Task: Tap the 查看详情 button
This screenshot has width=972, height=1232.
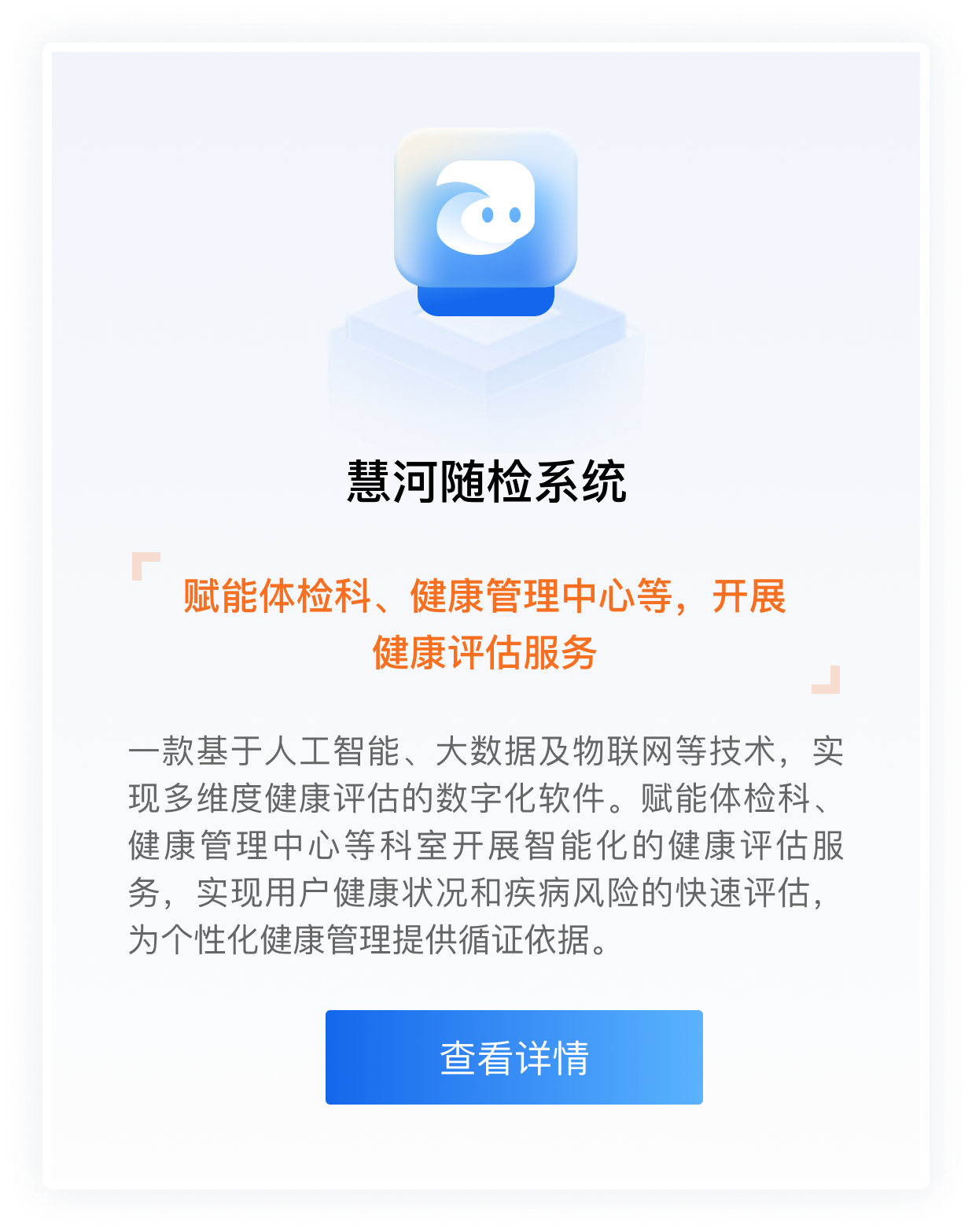Action: (514, 1057)
